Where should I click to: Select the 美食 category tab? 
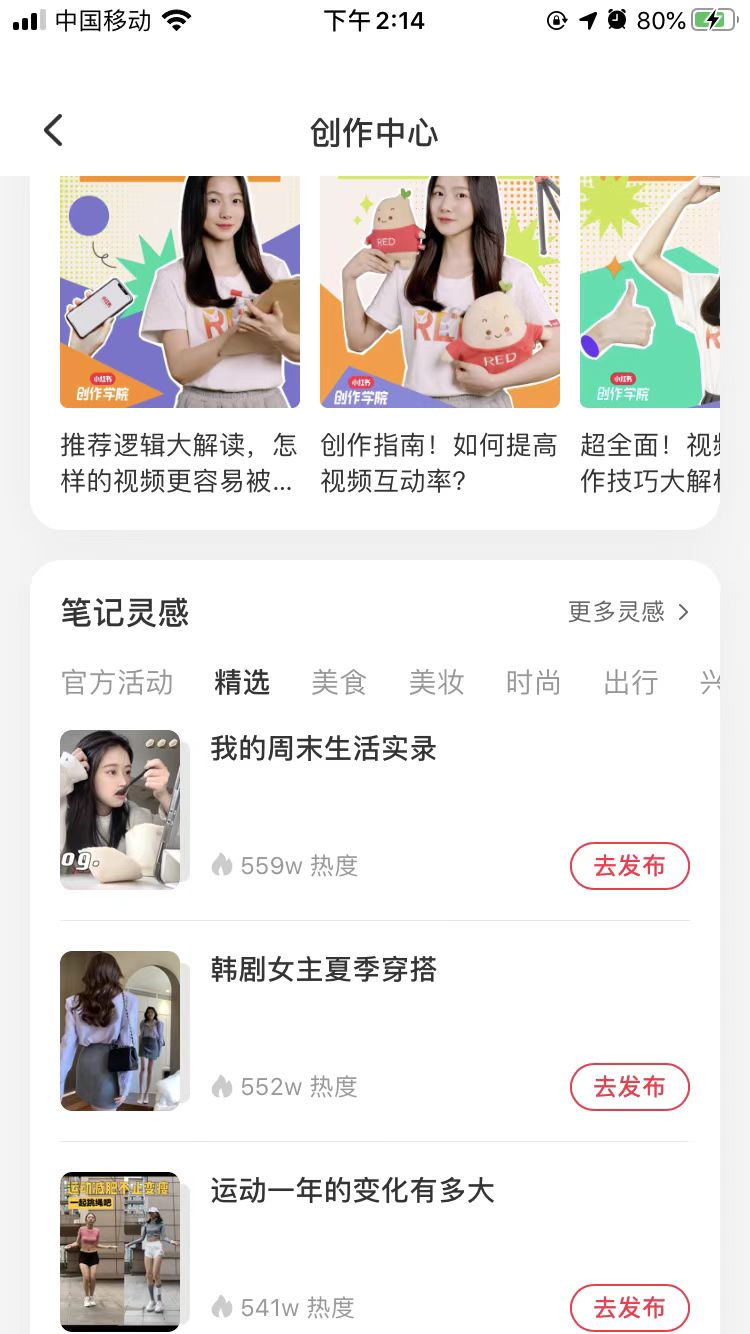[339, 682]
